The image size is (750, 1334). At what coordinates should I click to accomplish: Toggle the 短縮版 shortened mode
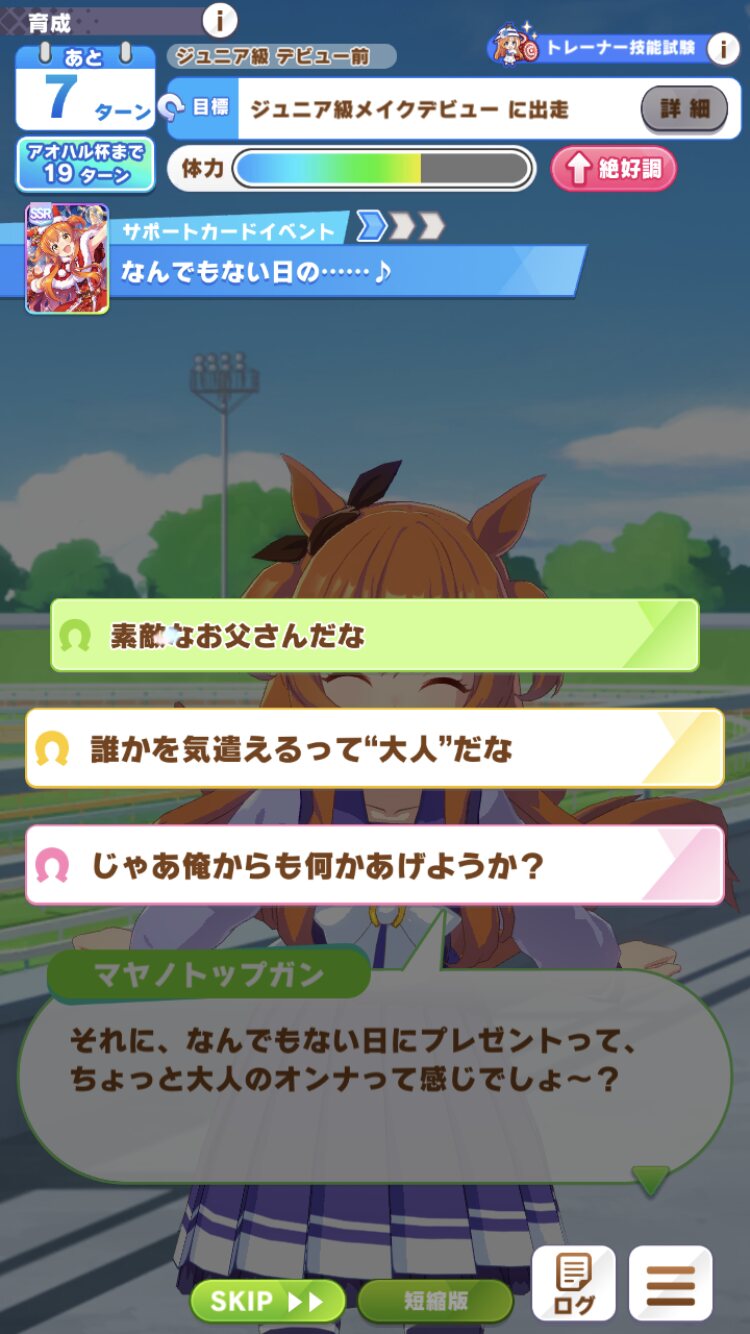click(435, 1301)
